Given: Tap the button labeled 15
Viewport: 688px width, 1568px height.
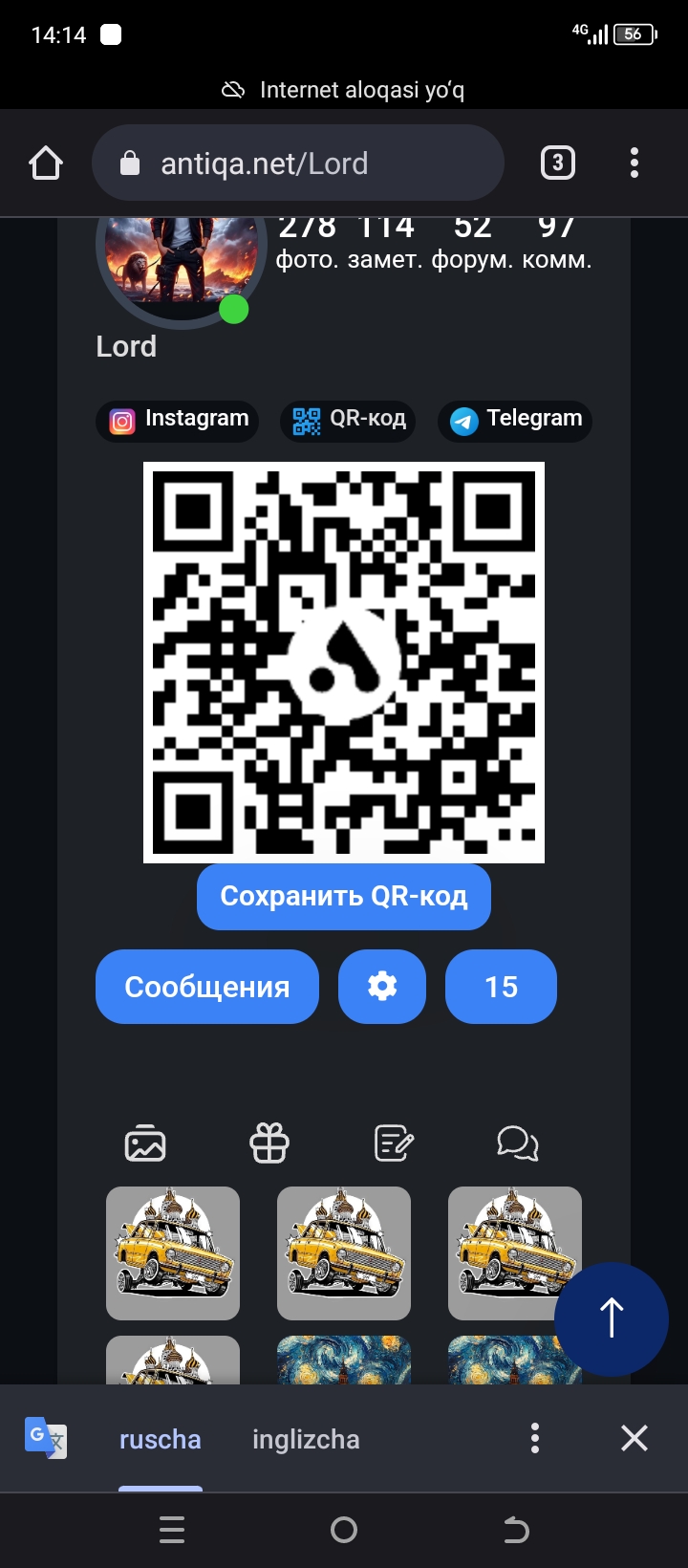Looking at the screenshot, I should (501, 987).
